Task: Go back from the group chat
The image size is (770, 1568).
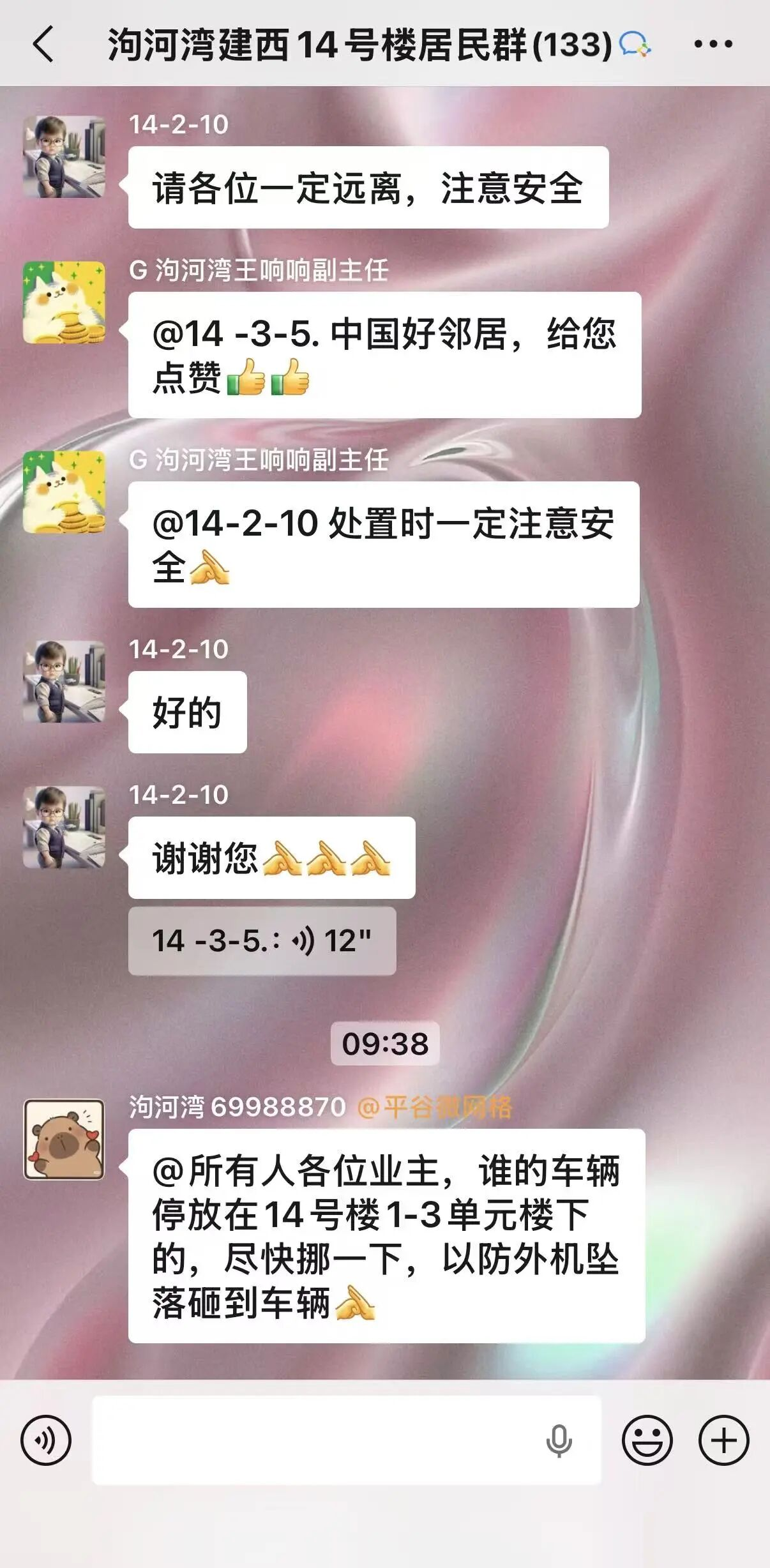Action: tap(42, 45)
